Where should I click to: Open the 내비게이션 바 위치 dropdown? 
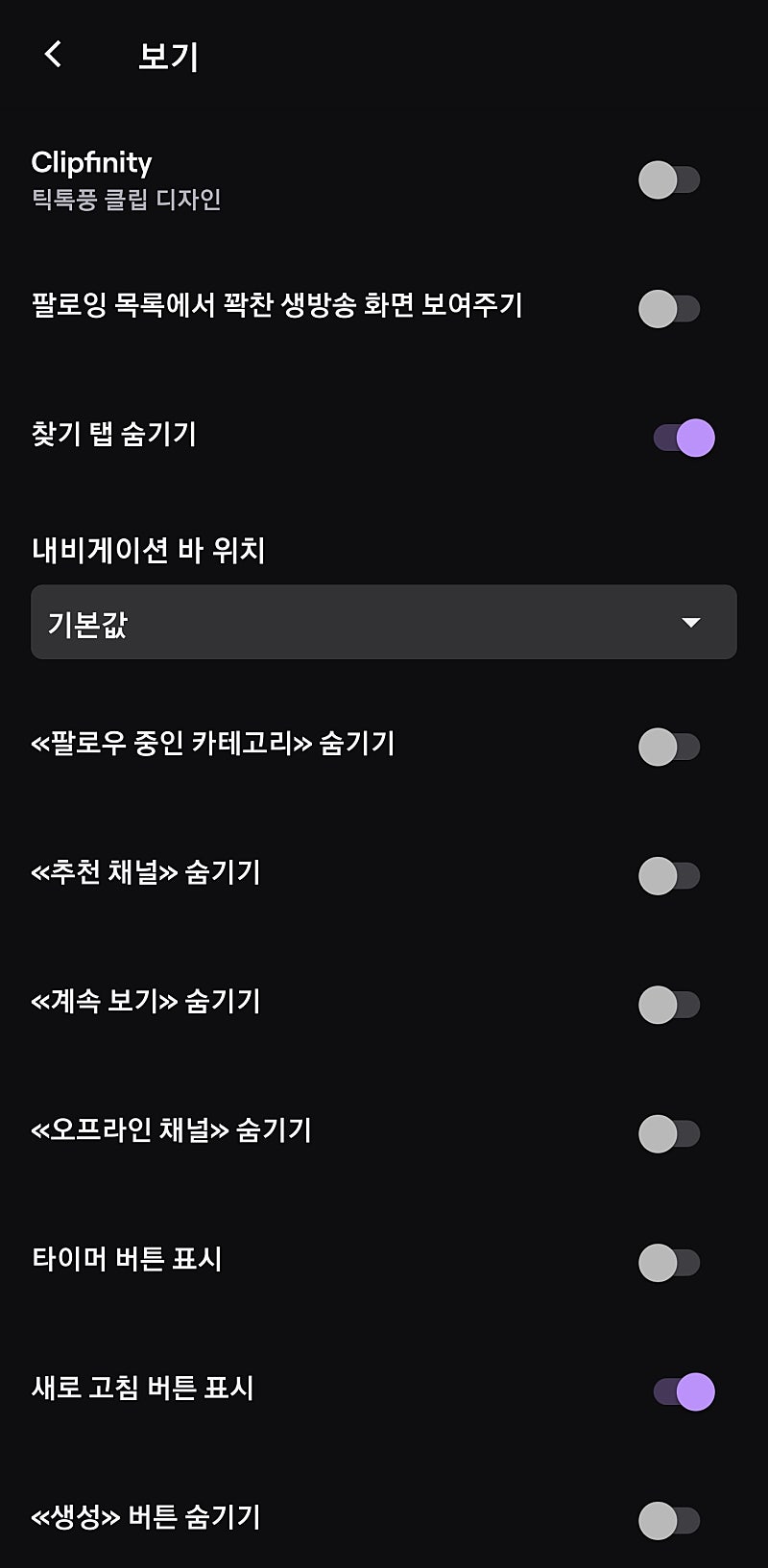384,622
